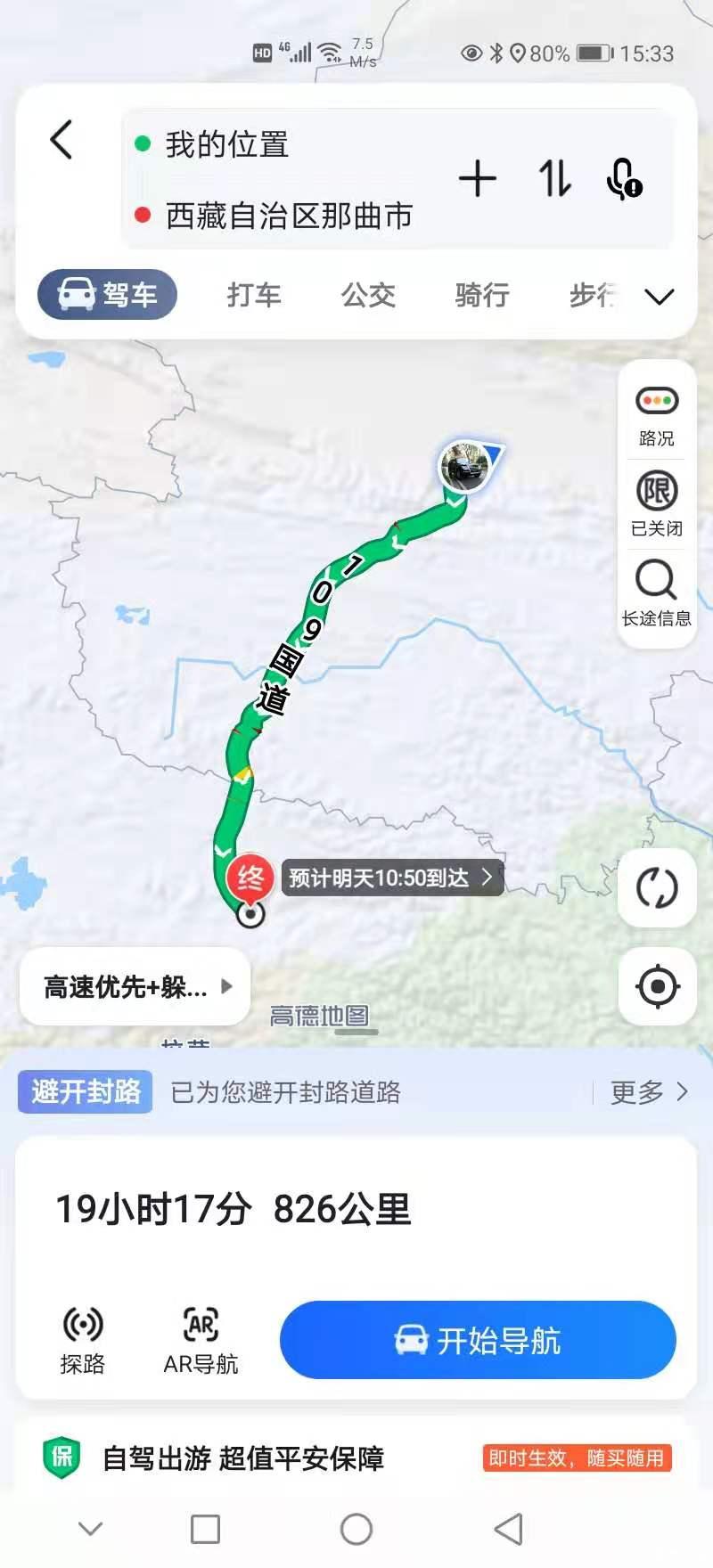Add a waypoint with the plus icon

[x=478, y=179]
